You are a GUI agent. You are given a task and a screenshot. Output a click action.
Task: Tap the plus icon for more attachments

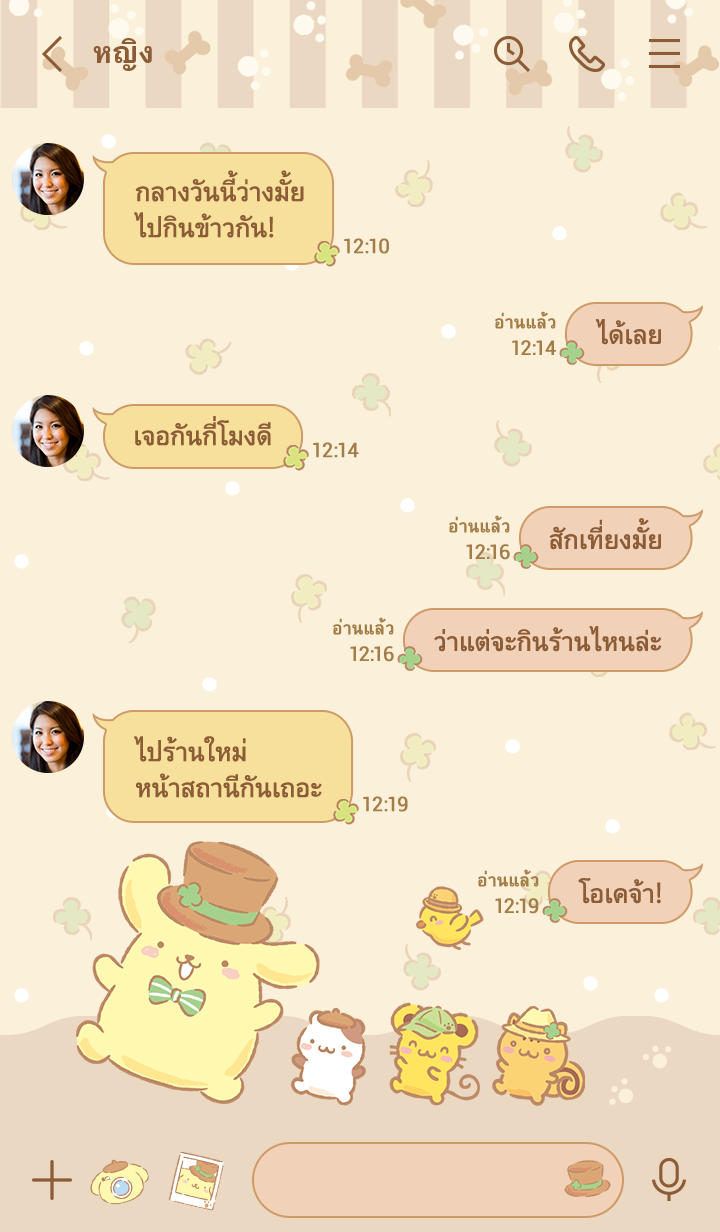pyautogui.click(x=52, y=1181)
